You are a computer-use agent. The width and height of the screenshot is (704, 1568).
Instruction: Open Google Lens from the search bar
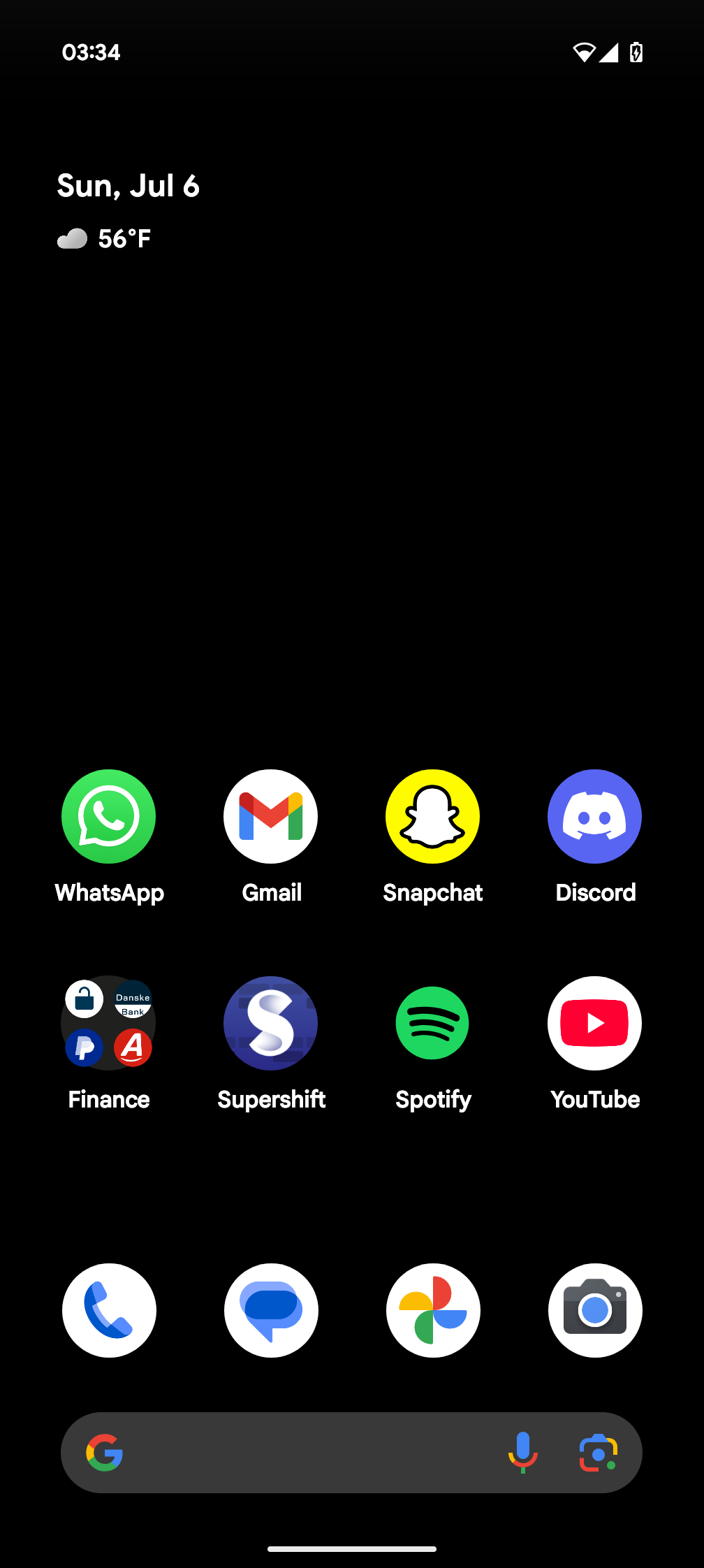(599, 1453)
